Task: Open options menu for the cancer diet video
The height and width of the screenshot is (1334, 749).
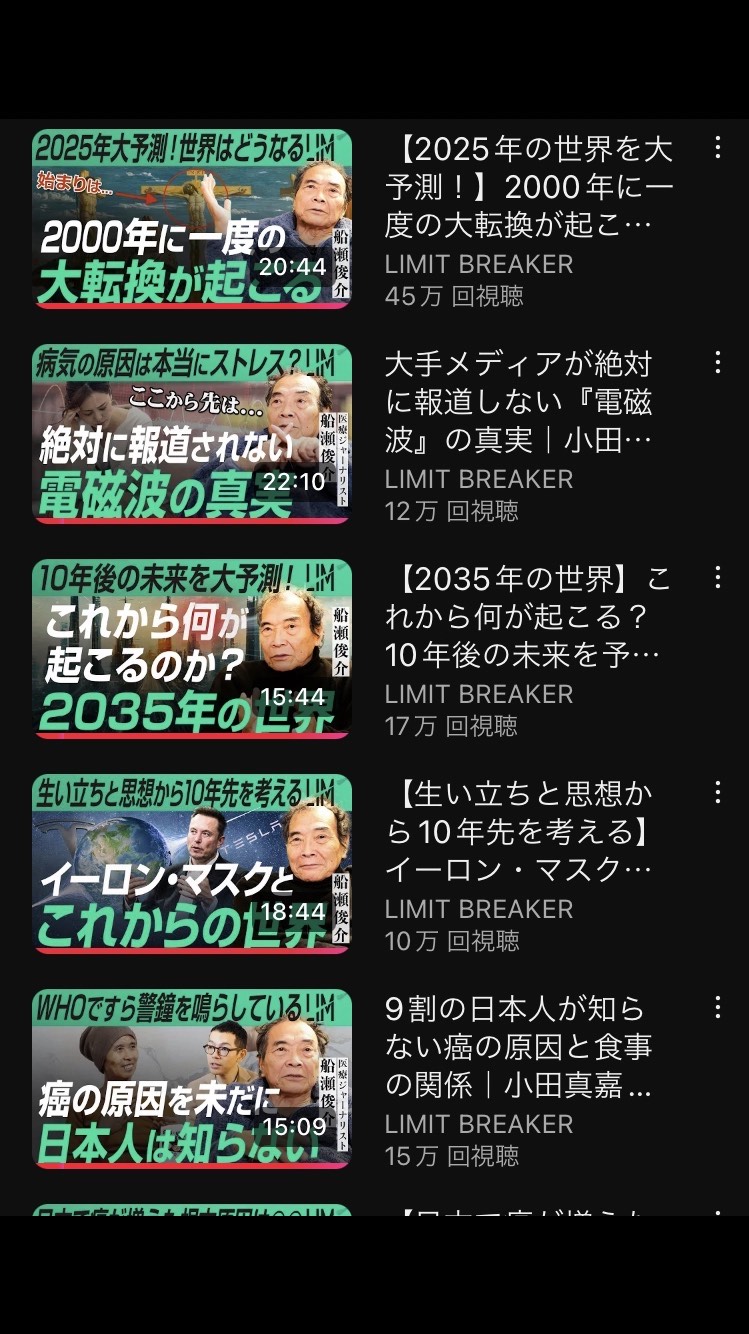Action: click(718, 1008)
